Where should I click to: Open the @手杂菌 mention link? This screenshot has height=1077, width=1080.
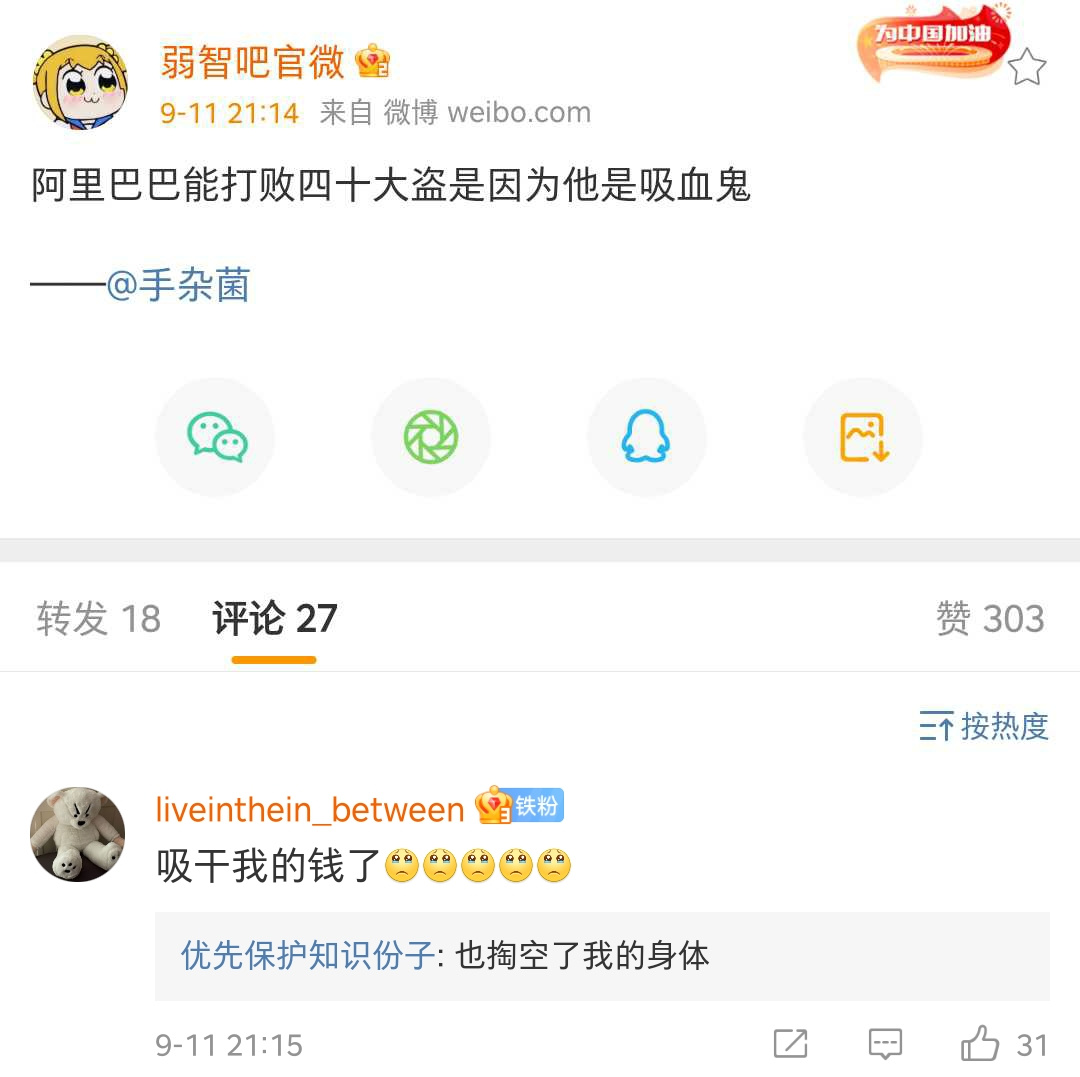178,286
